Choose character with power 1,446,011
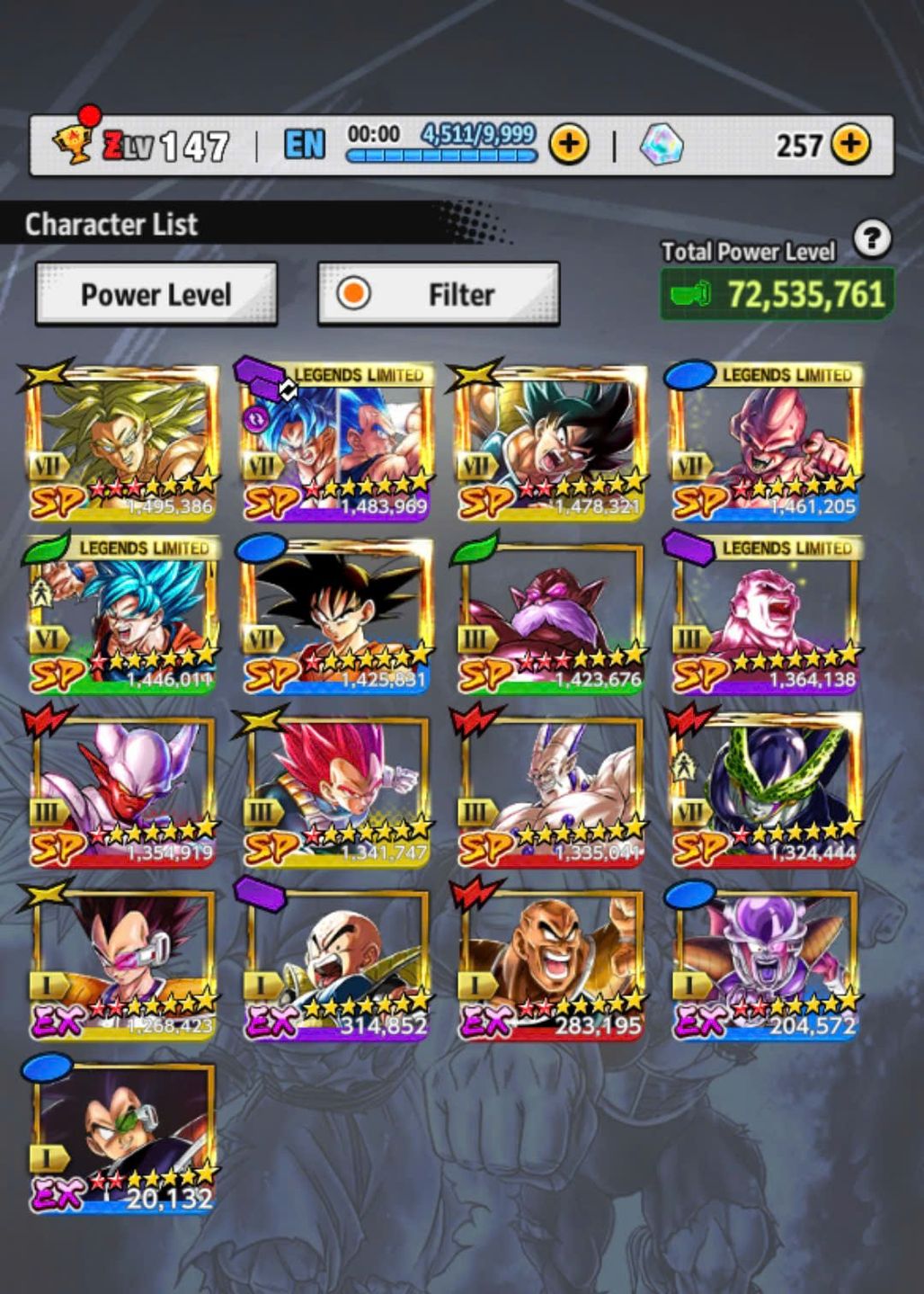924x1294 pixels. [x=123, y=615]
